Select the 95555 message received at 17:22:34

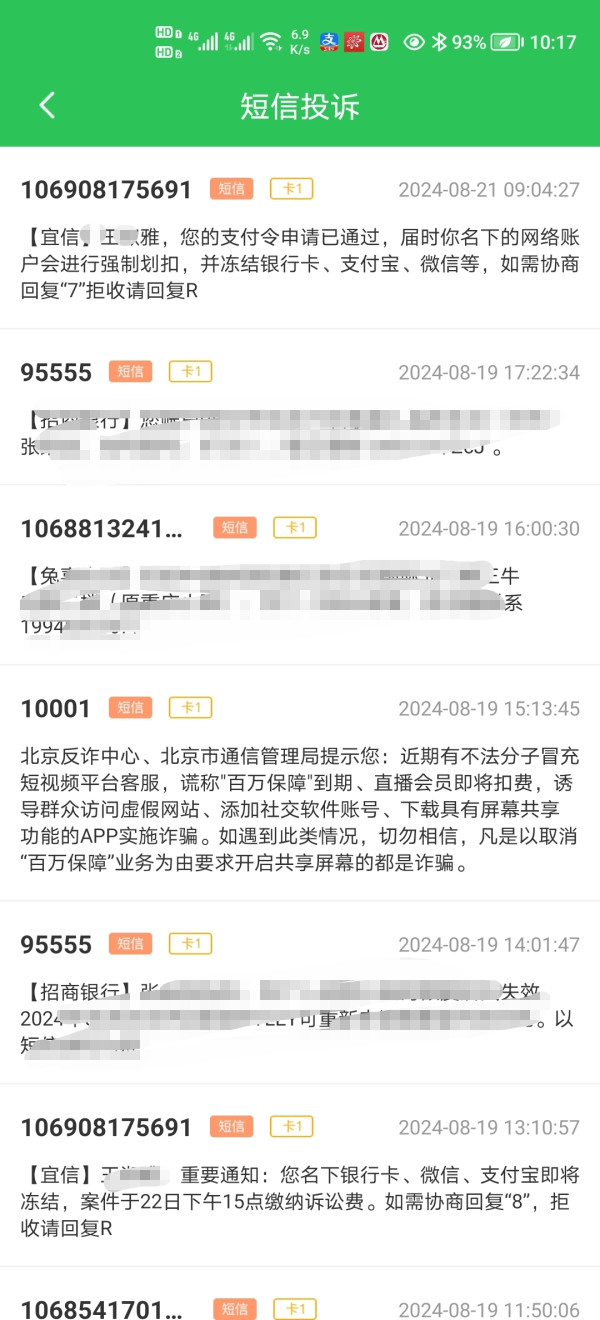coord(300,408)
